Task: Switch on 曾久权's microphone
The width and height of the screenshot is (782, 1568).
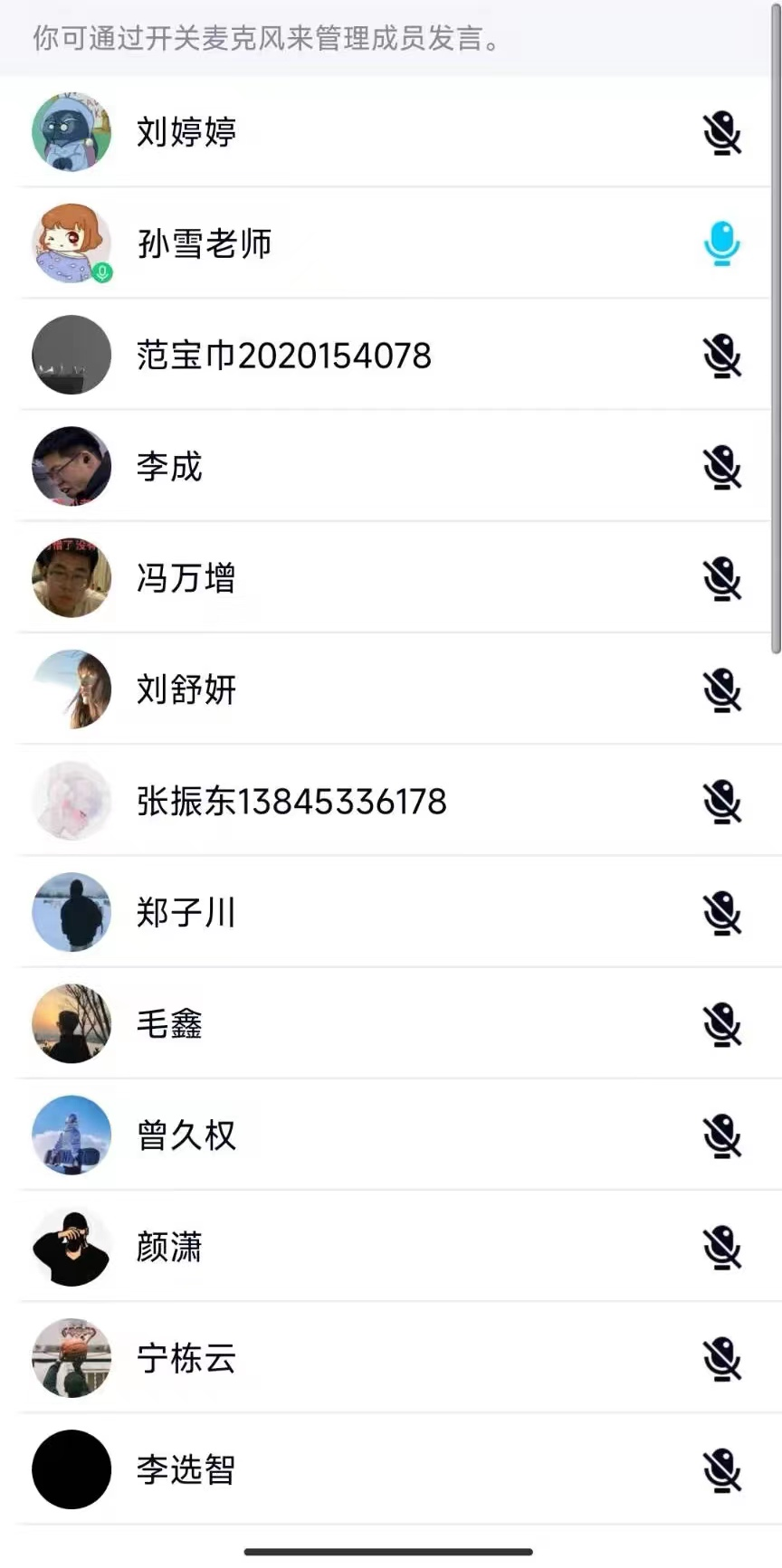Action: click(x=721, y=1136)
